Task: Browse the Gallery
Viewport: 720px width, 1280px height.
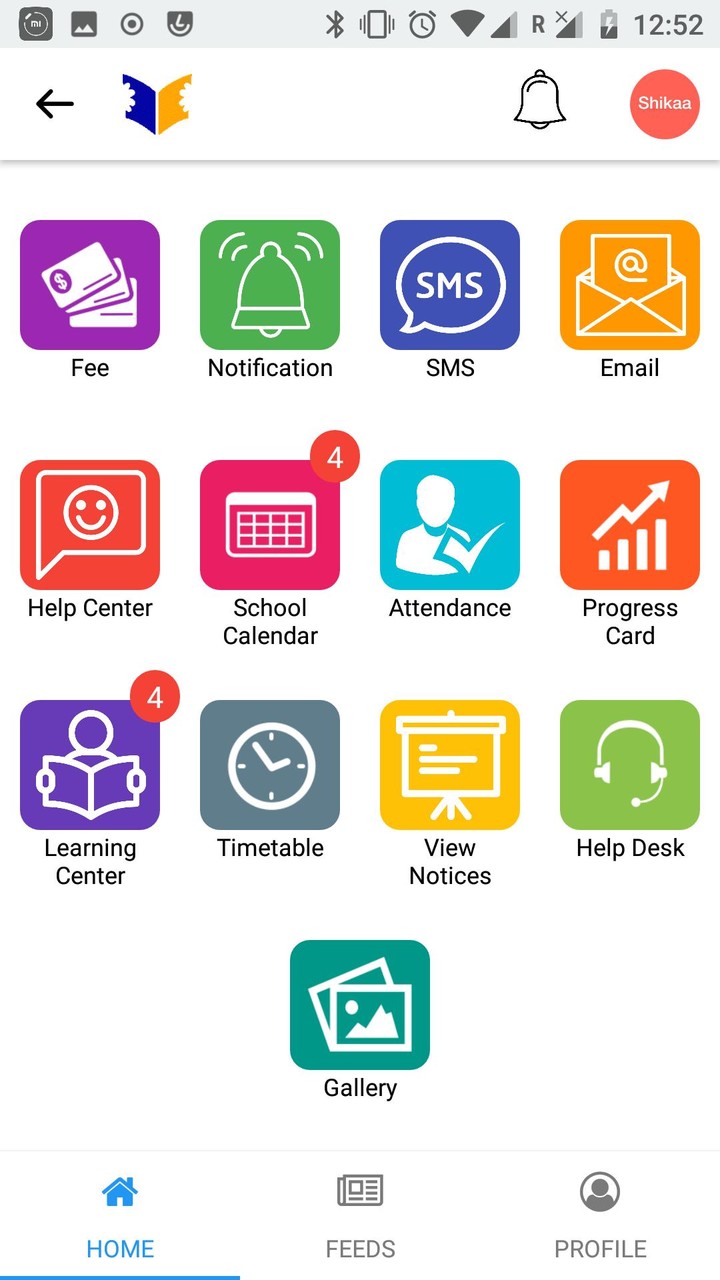Action: click(360, 1006)
